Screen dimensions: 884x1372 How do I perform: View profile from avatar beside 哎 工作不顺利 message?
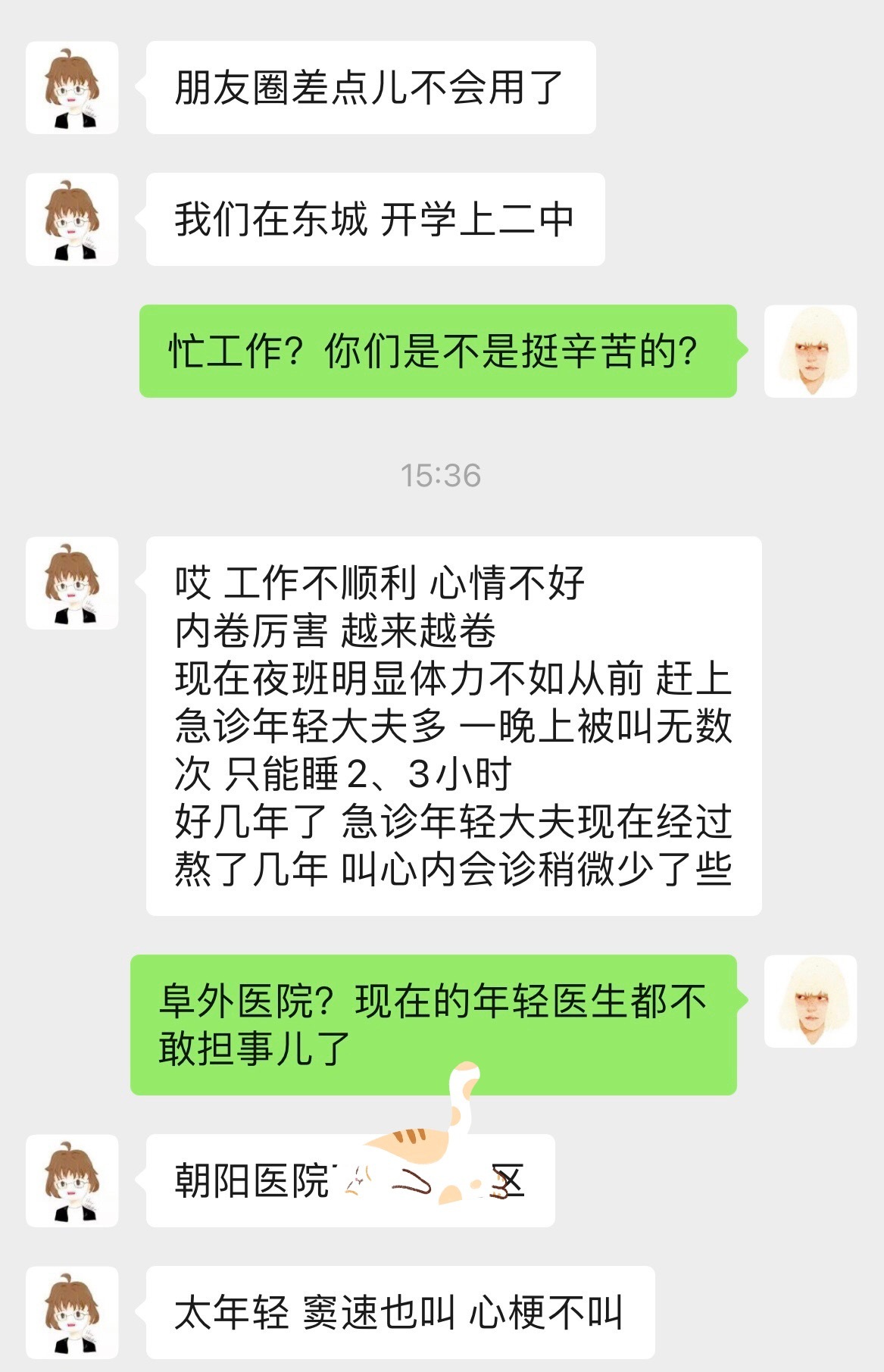pos(72,583)
